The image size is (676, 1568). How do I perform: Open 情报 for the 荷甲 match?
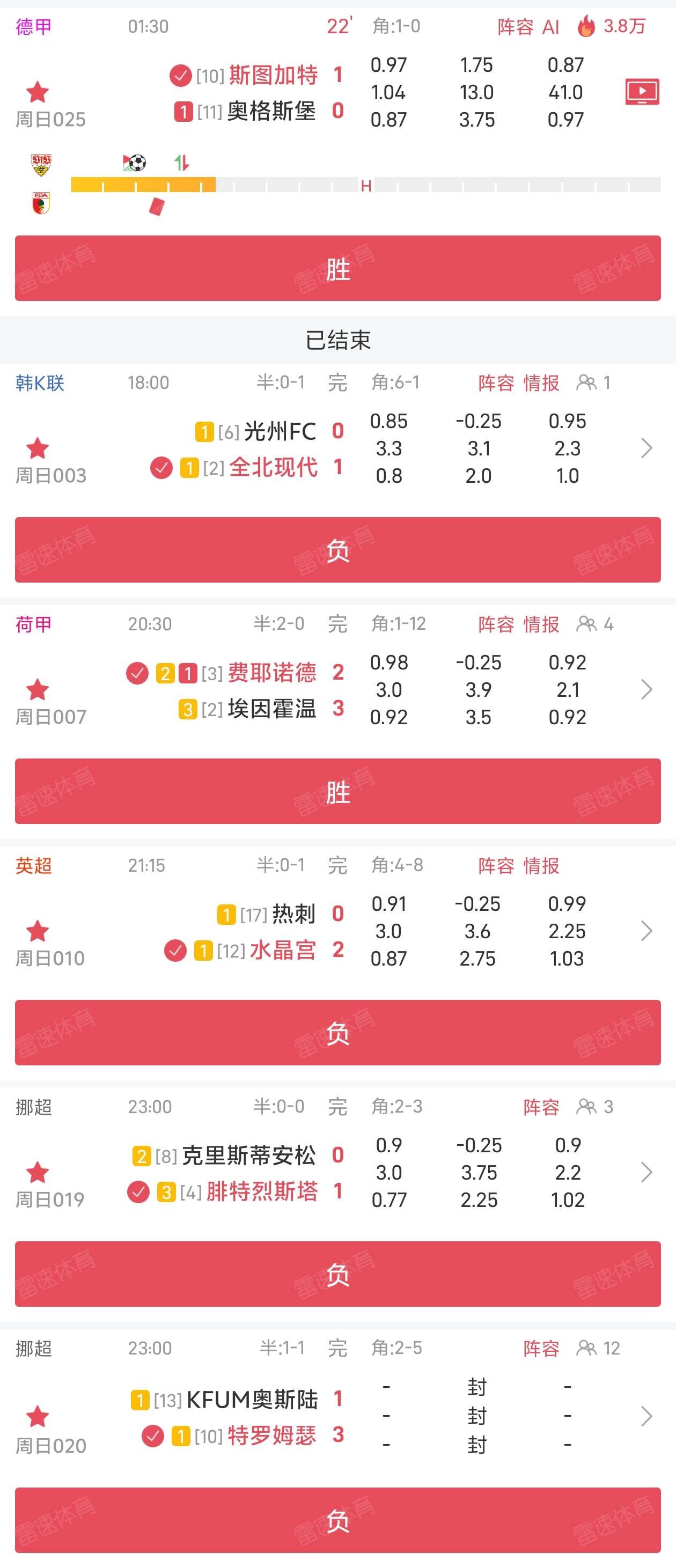[x=541, y=624]
